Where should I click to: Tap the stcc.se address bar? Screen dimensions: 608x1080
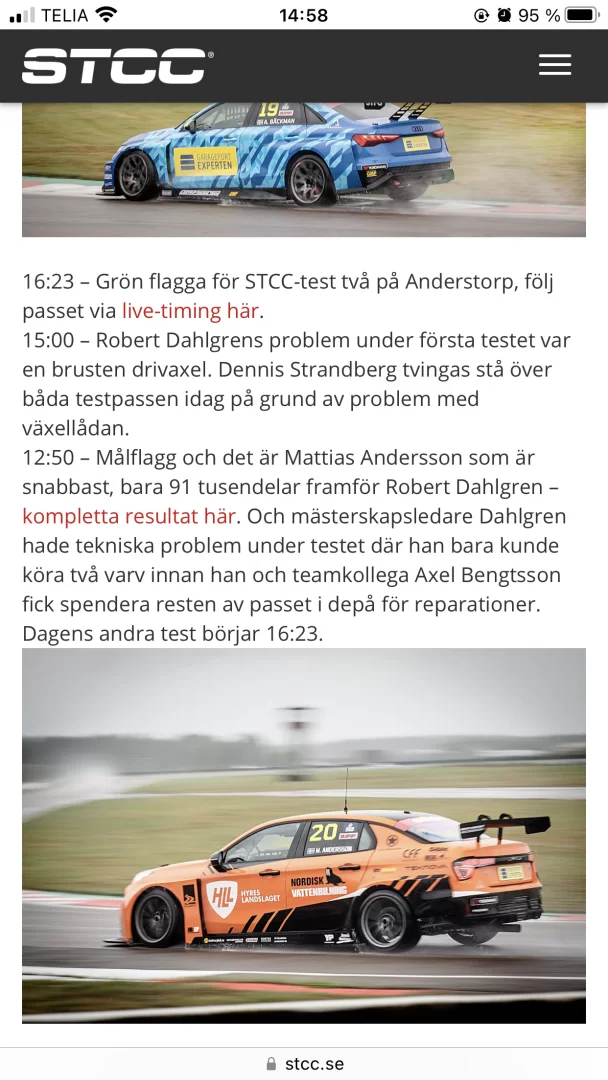coord(304,1063)
